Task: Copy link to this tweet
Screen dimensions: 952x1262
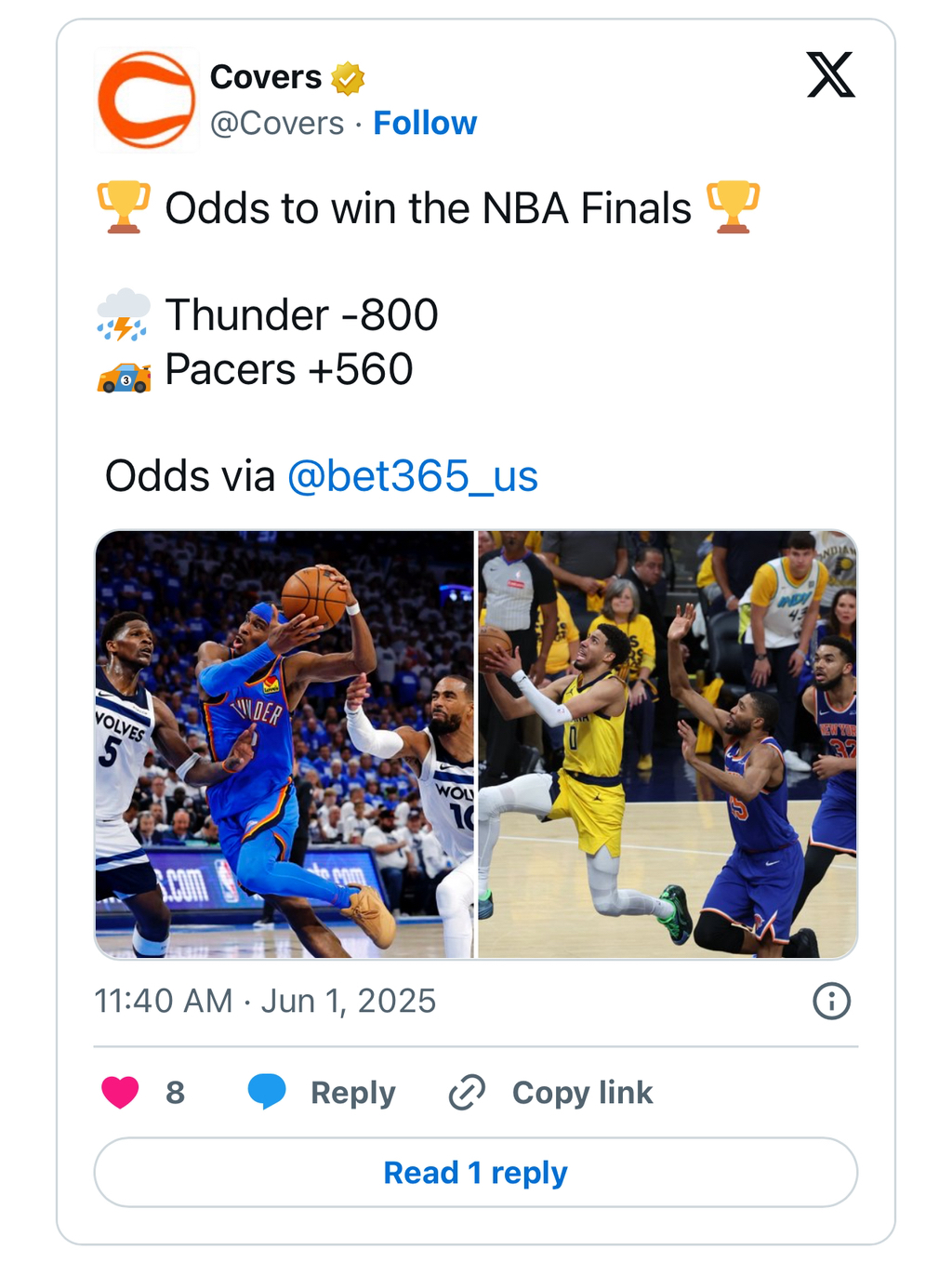Action: tap(551, 1092)
